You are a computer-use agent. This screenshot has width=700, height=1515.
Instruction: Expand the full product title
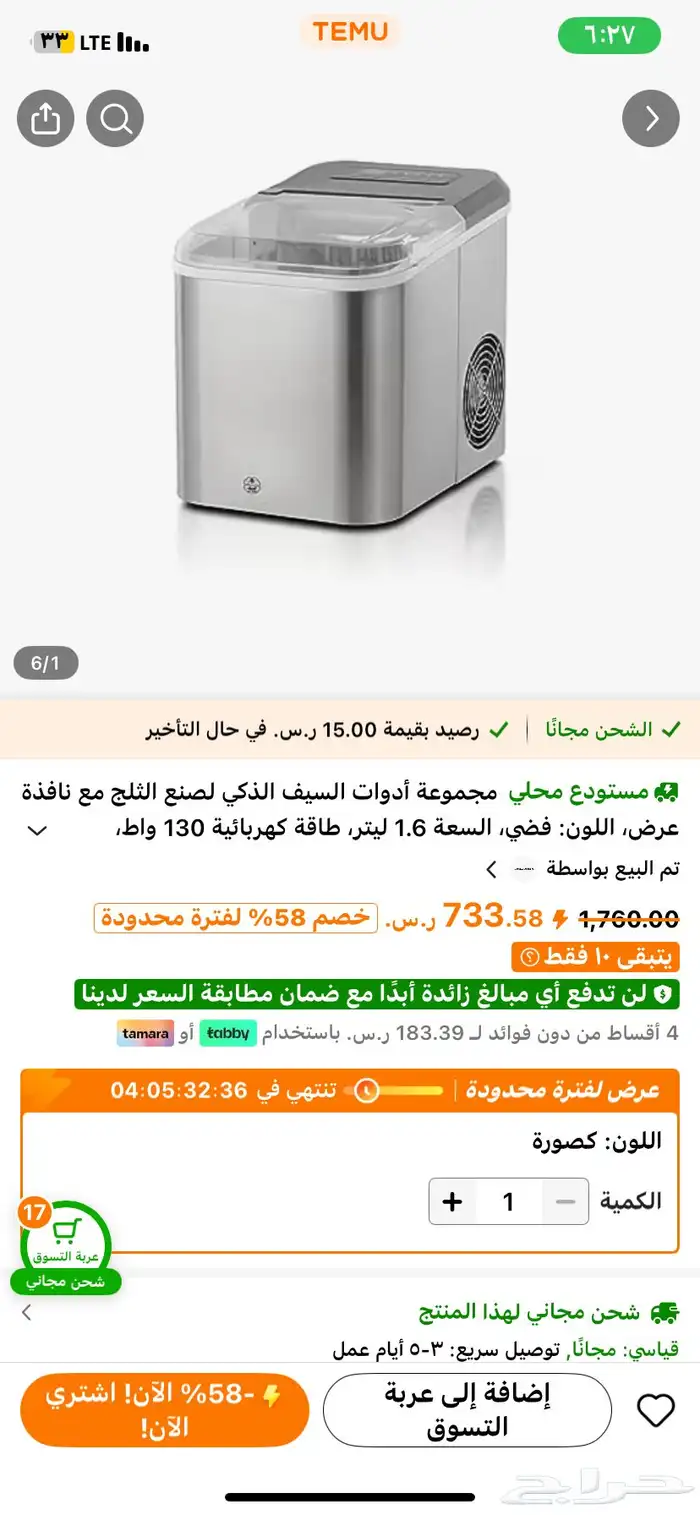tap(37, 830)
